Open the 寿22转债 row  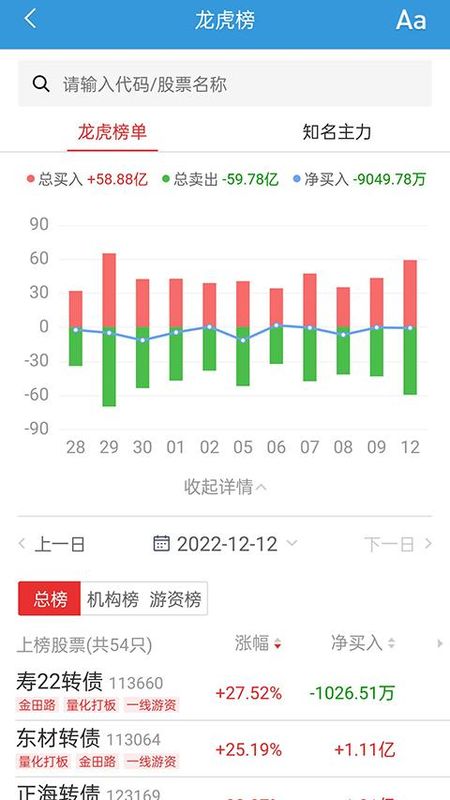pos(225,692)
